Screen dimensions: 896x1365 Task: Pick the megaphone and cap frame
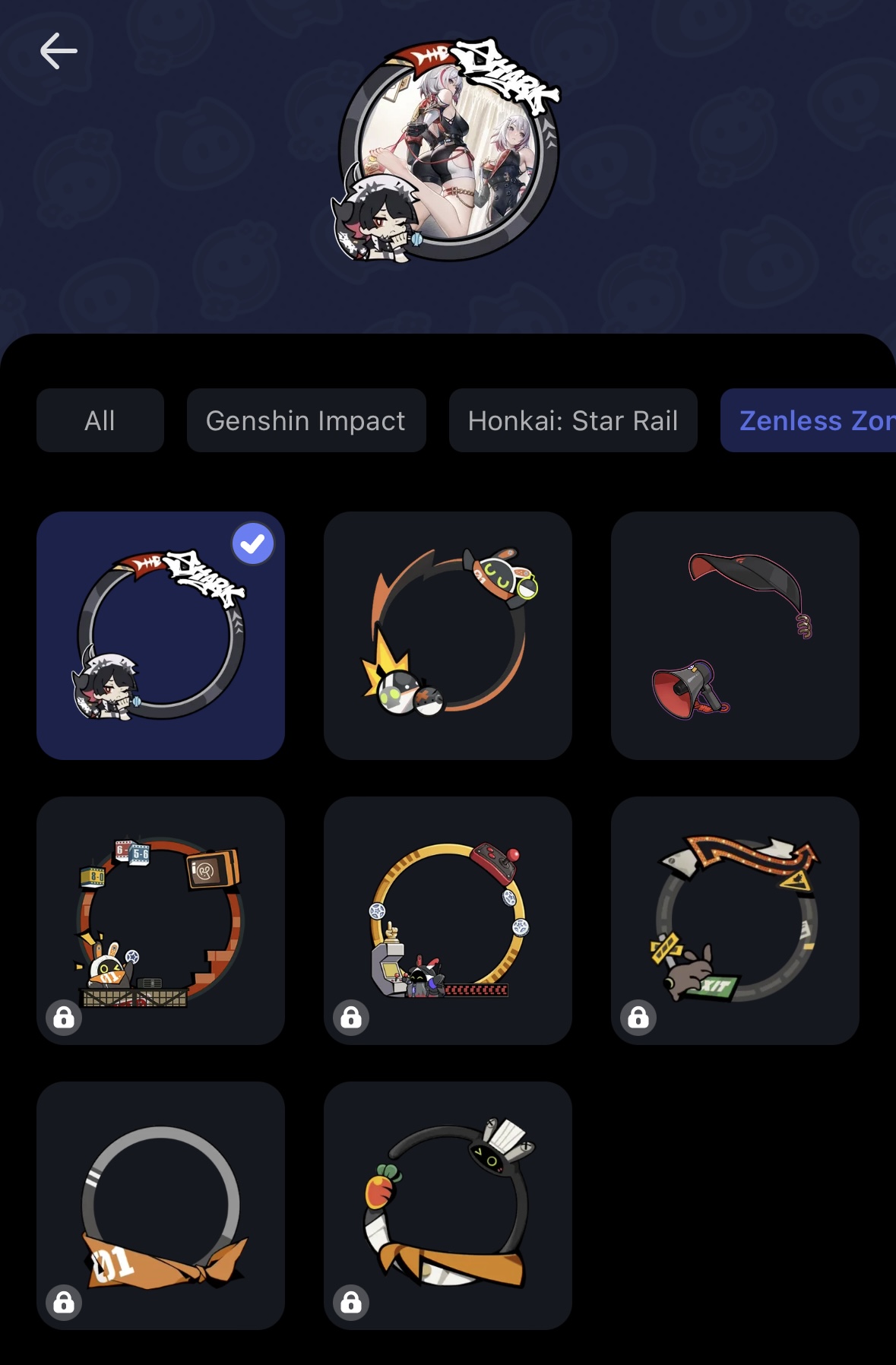click(735, 635)
